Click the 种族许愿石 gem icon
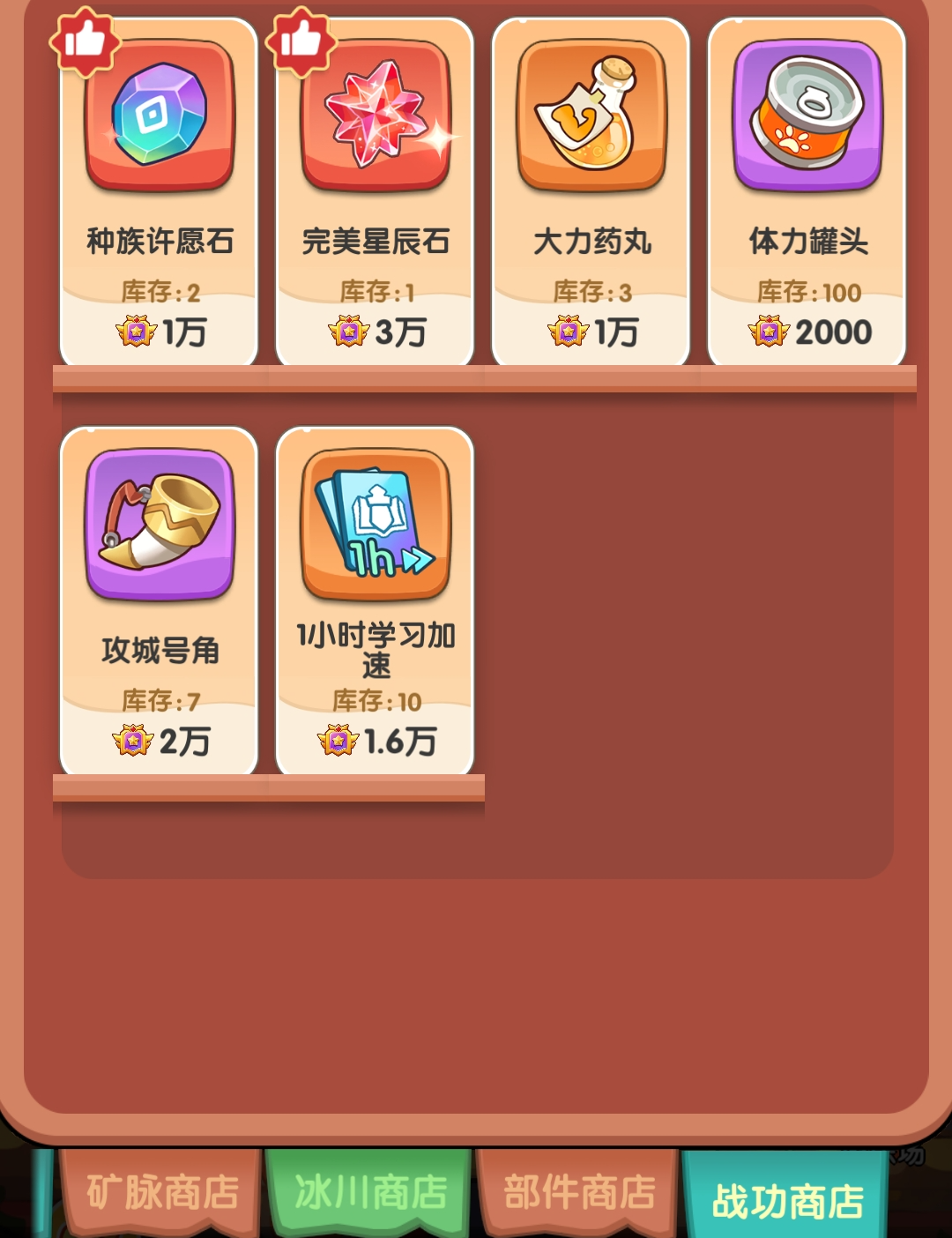The width and height of the screenshot is (952, 1238). 159,119
